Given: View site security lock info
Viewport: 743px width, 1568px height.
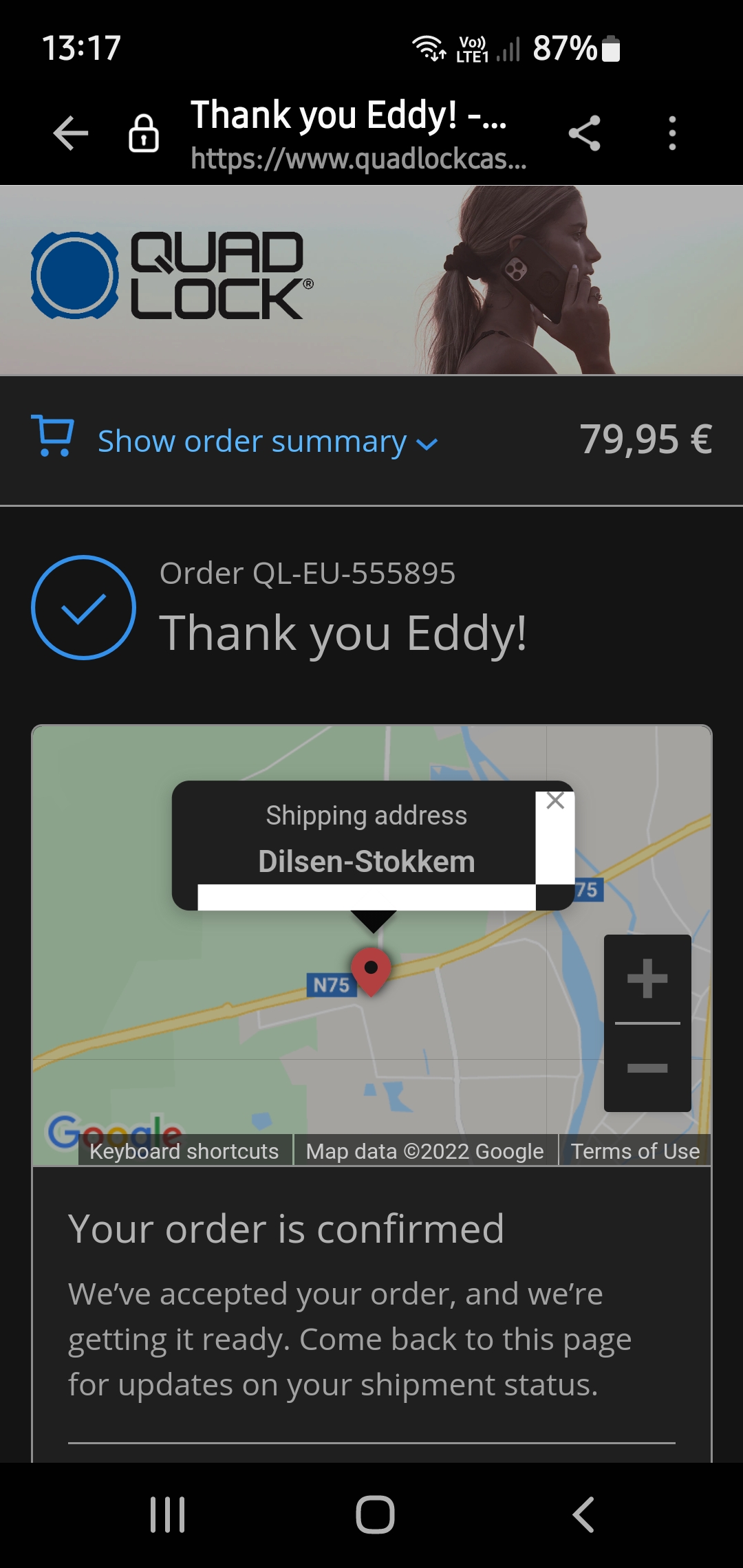Looking at the screenshot, I should tap(144, 133).
